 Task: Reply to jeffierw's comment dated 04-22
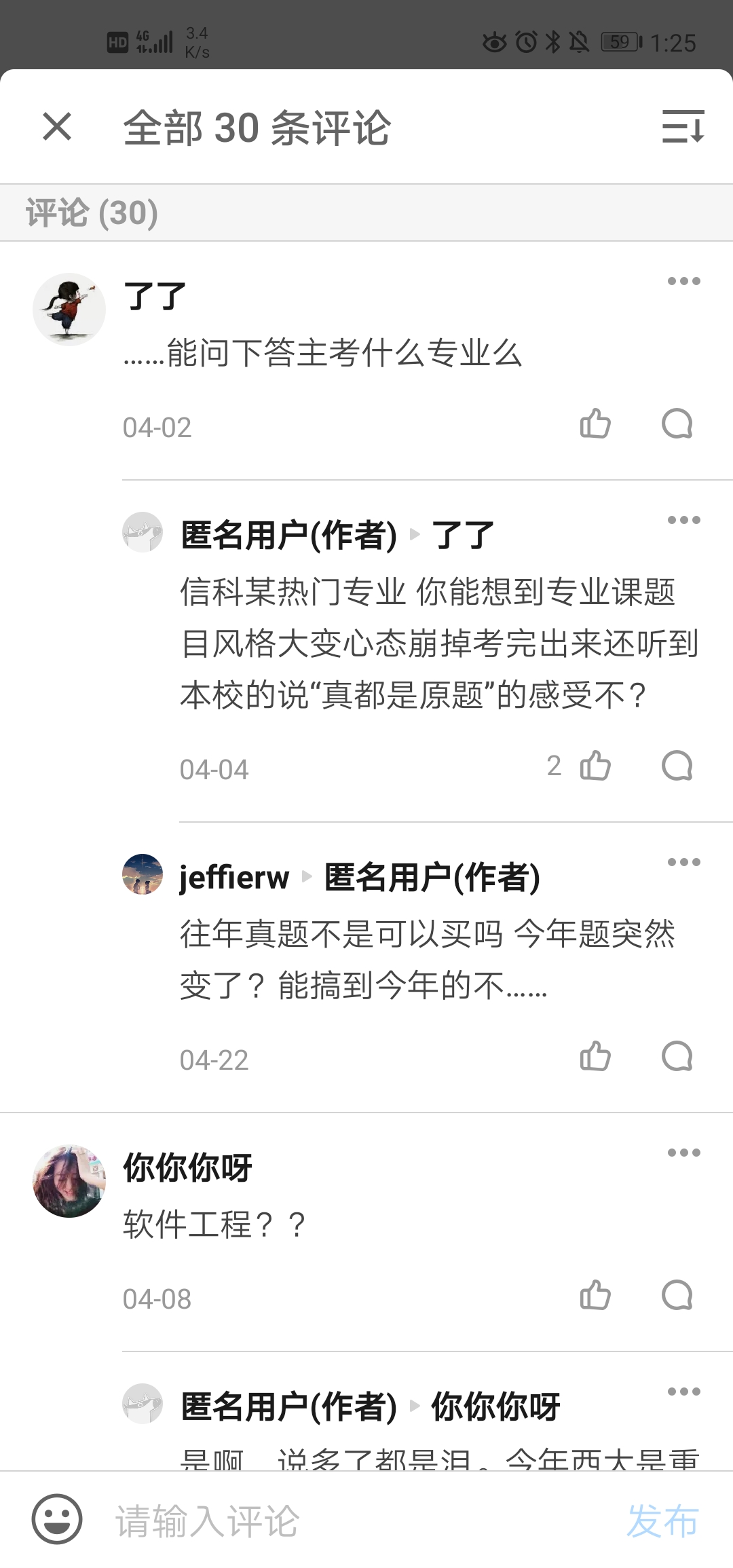pyautogui.click(x=677, y=1057)
